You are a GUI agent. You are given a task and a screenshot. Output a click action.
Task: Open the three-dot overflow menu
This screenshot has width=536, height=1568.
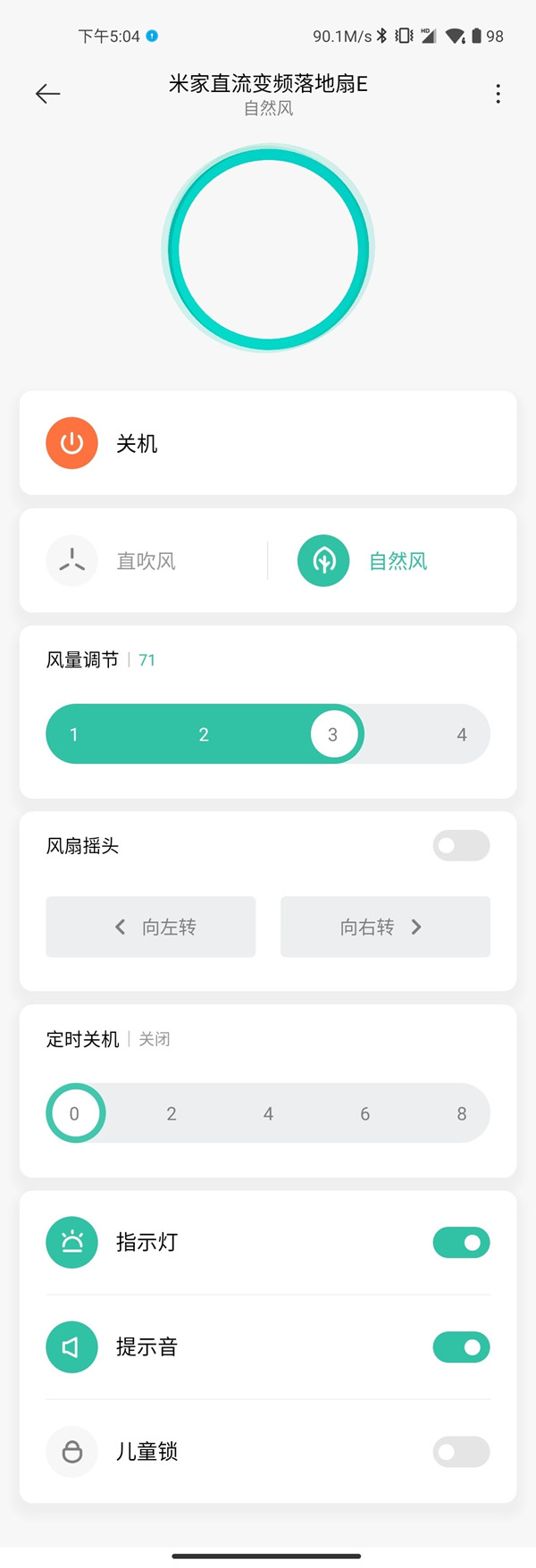pyautogui.click(x=498, y=94)
